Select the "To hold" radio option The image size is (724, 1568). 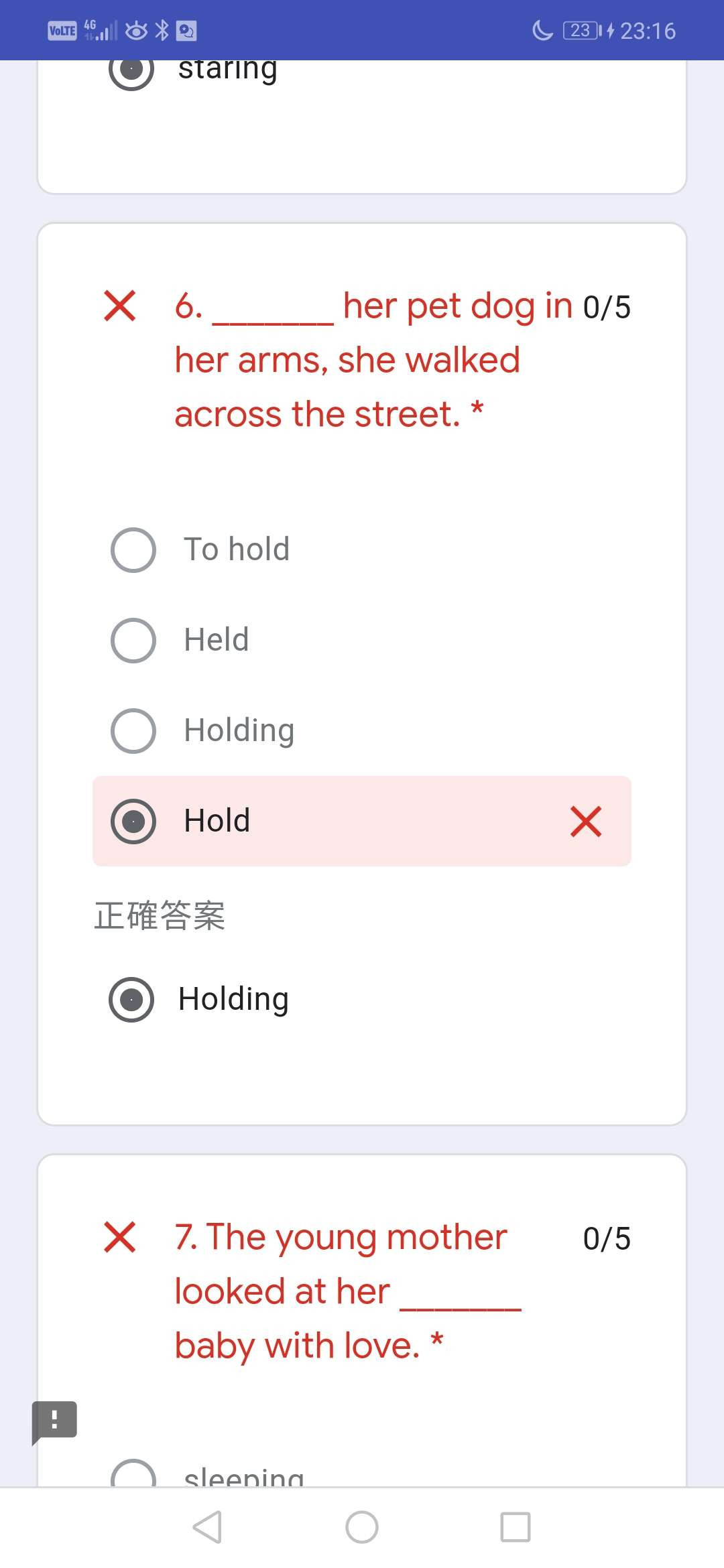pos(133,550)
